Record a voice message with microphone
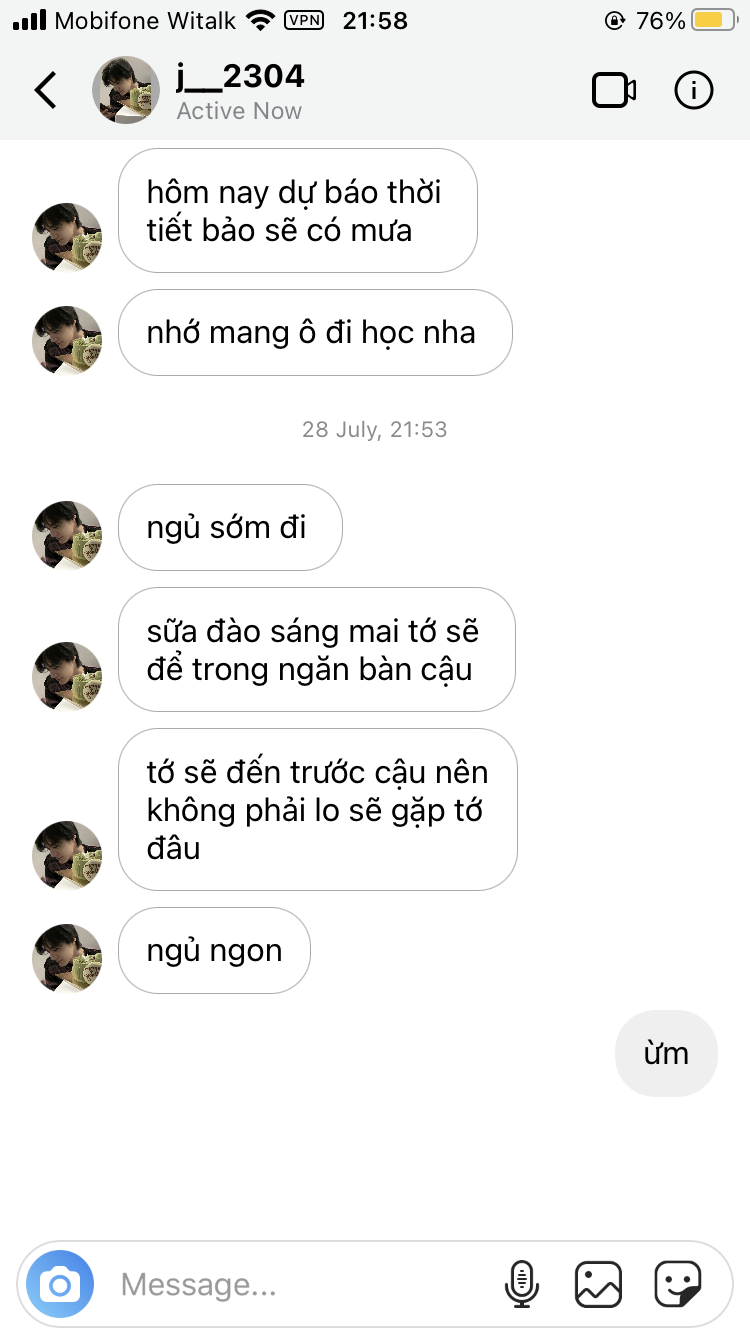This screenshot has height=1334, width=750. click(x=522, y=1284)
